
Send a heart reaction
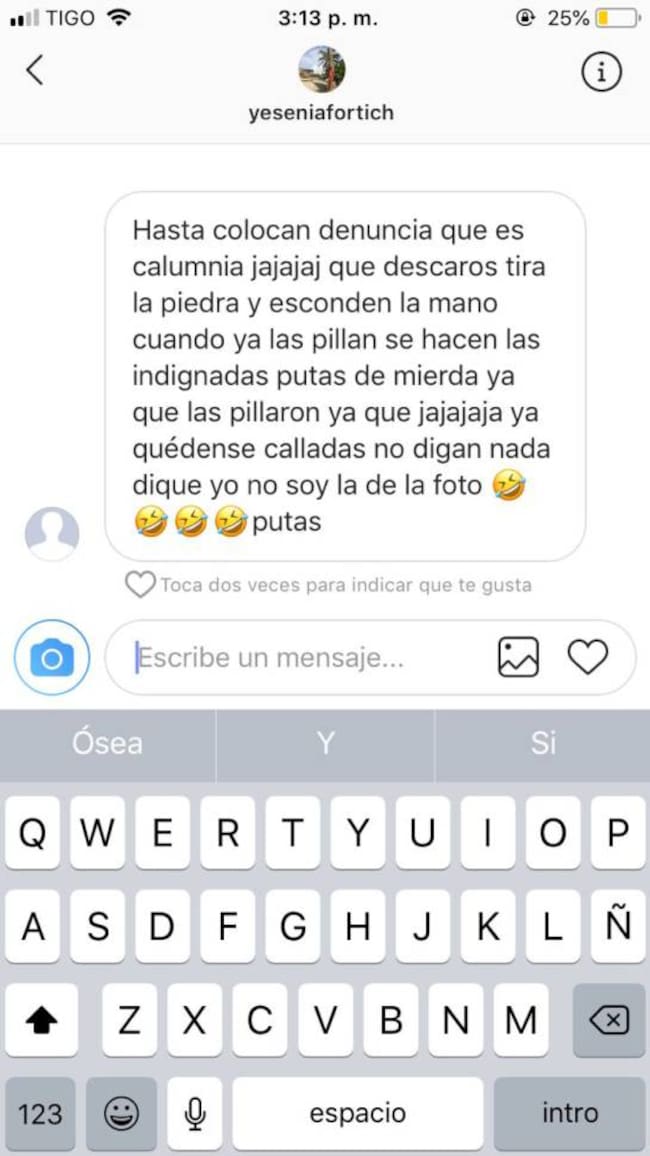coord(587,657)
